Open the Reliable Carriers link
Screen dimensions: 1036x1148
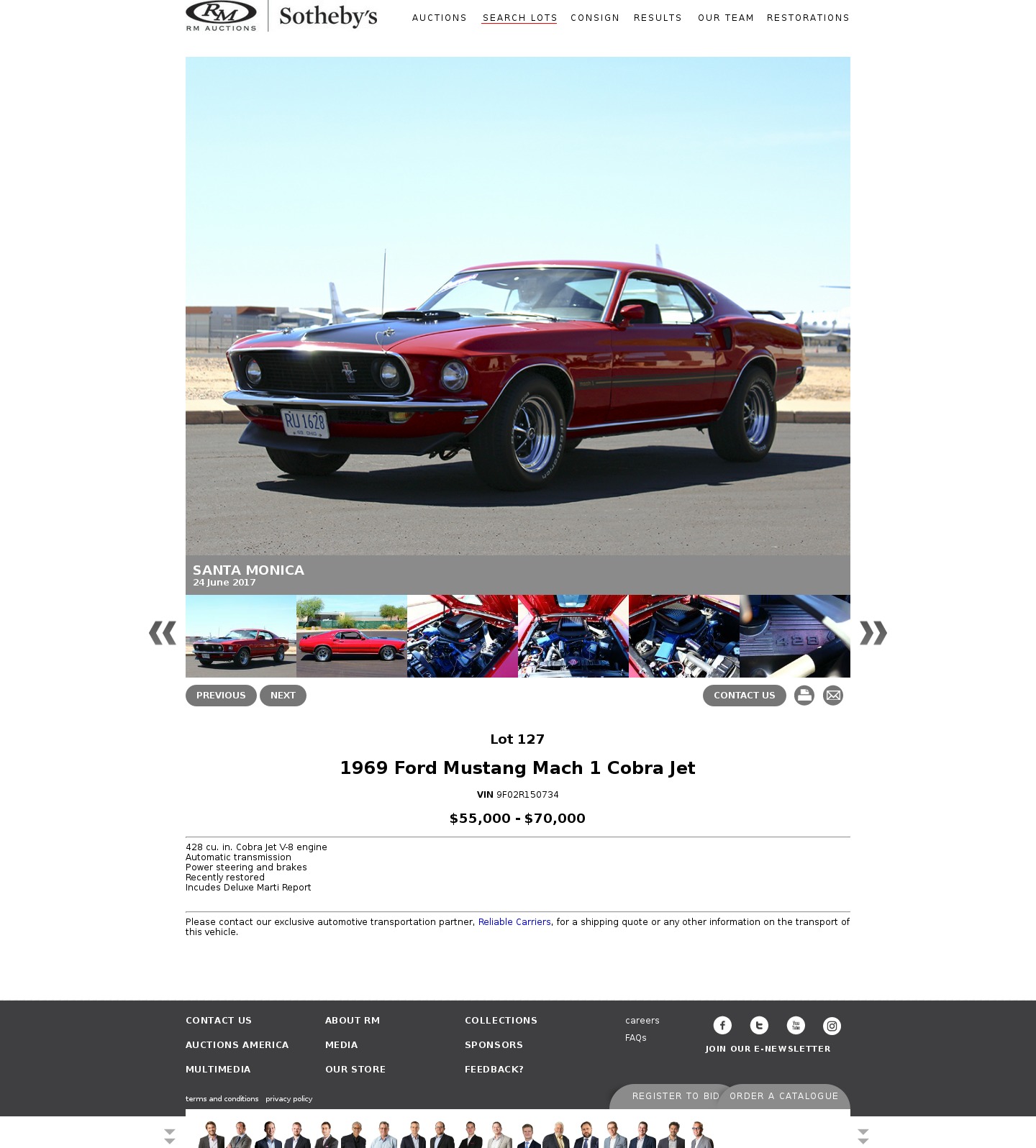pyautogui.click(x=514, y=922)
